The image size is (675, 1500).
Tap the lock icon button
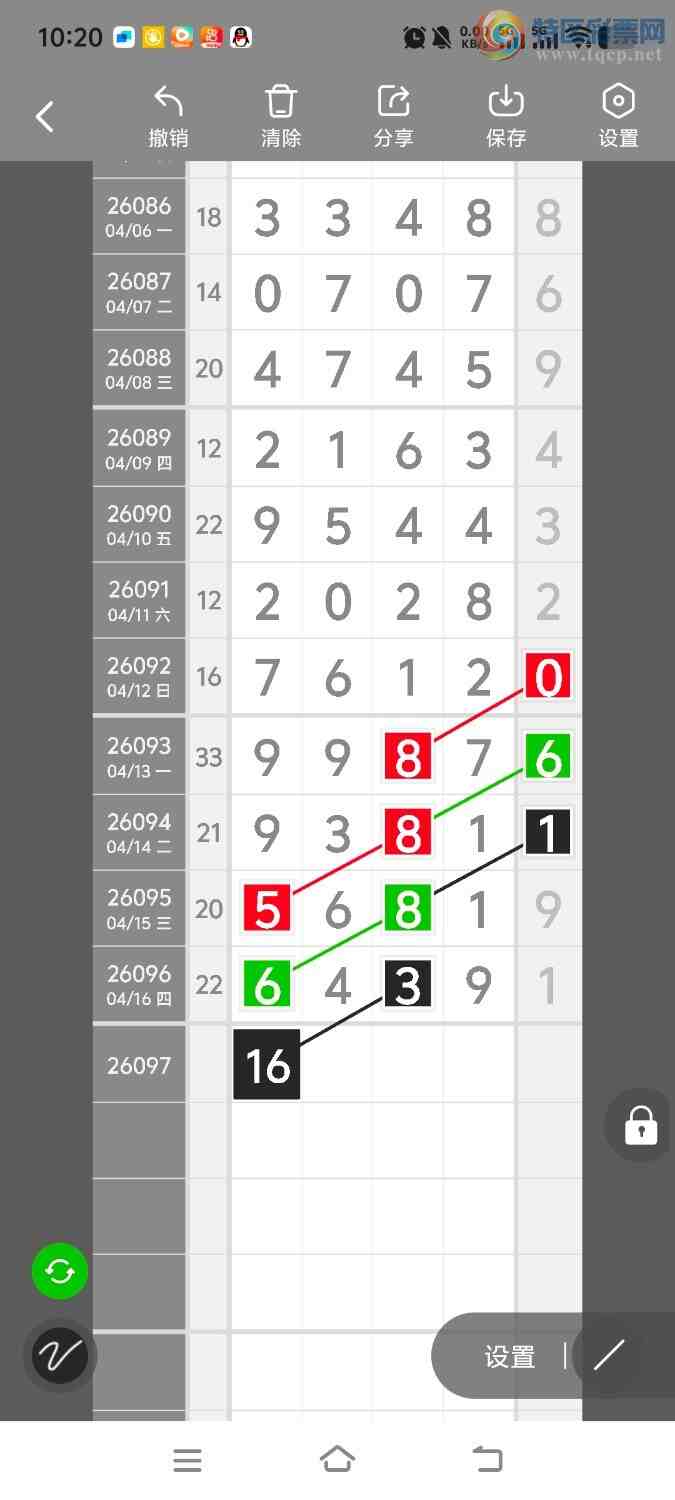[640, 1125]
